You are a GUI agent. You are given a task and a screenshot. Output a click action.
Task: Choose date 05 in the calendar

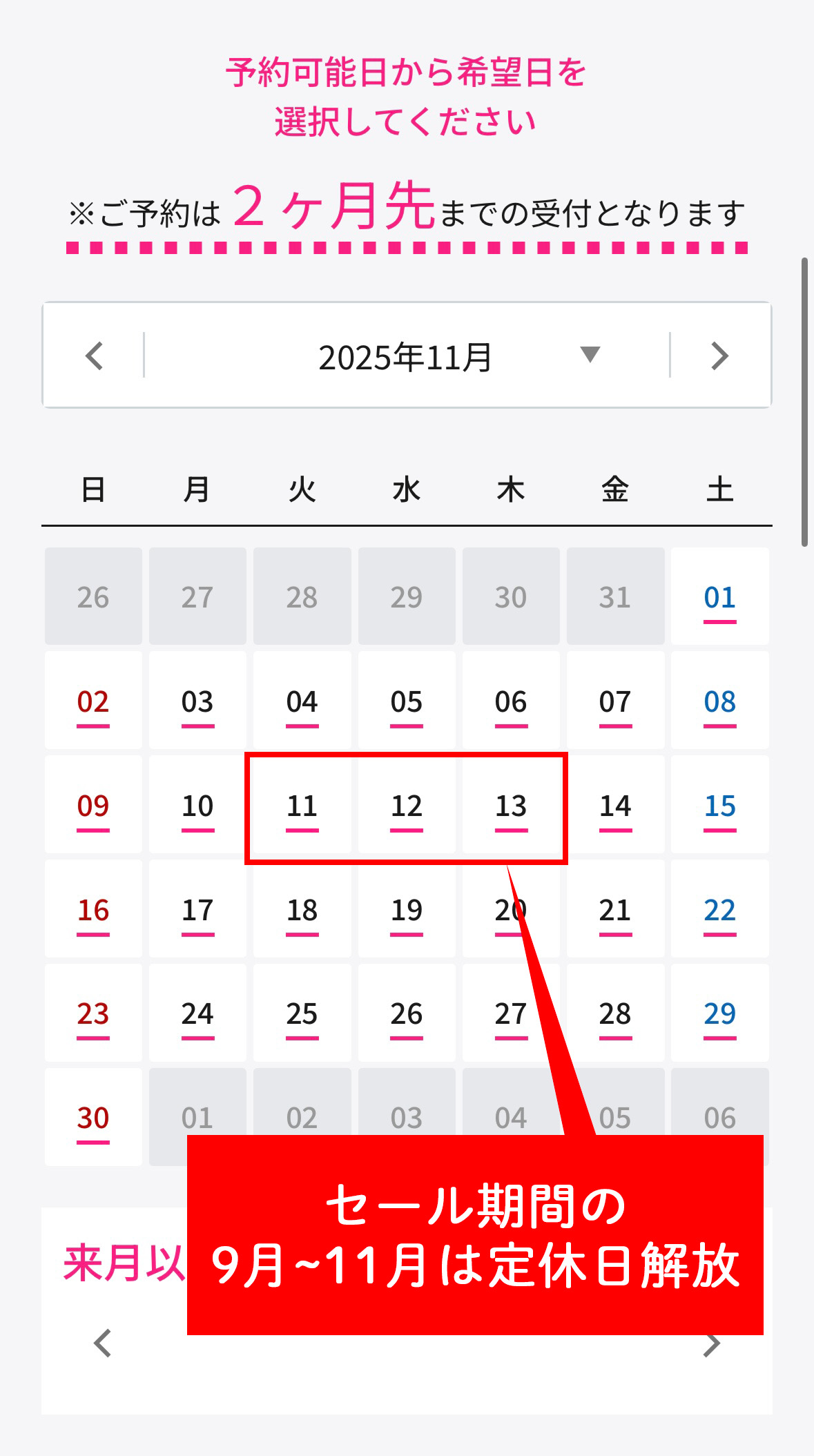(406, 701)
